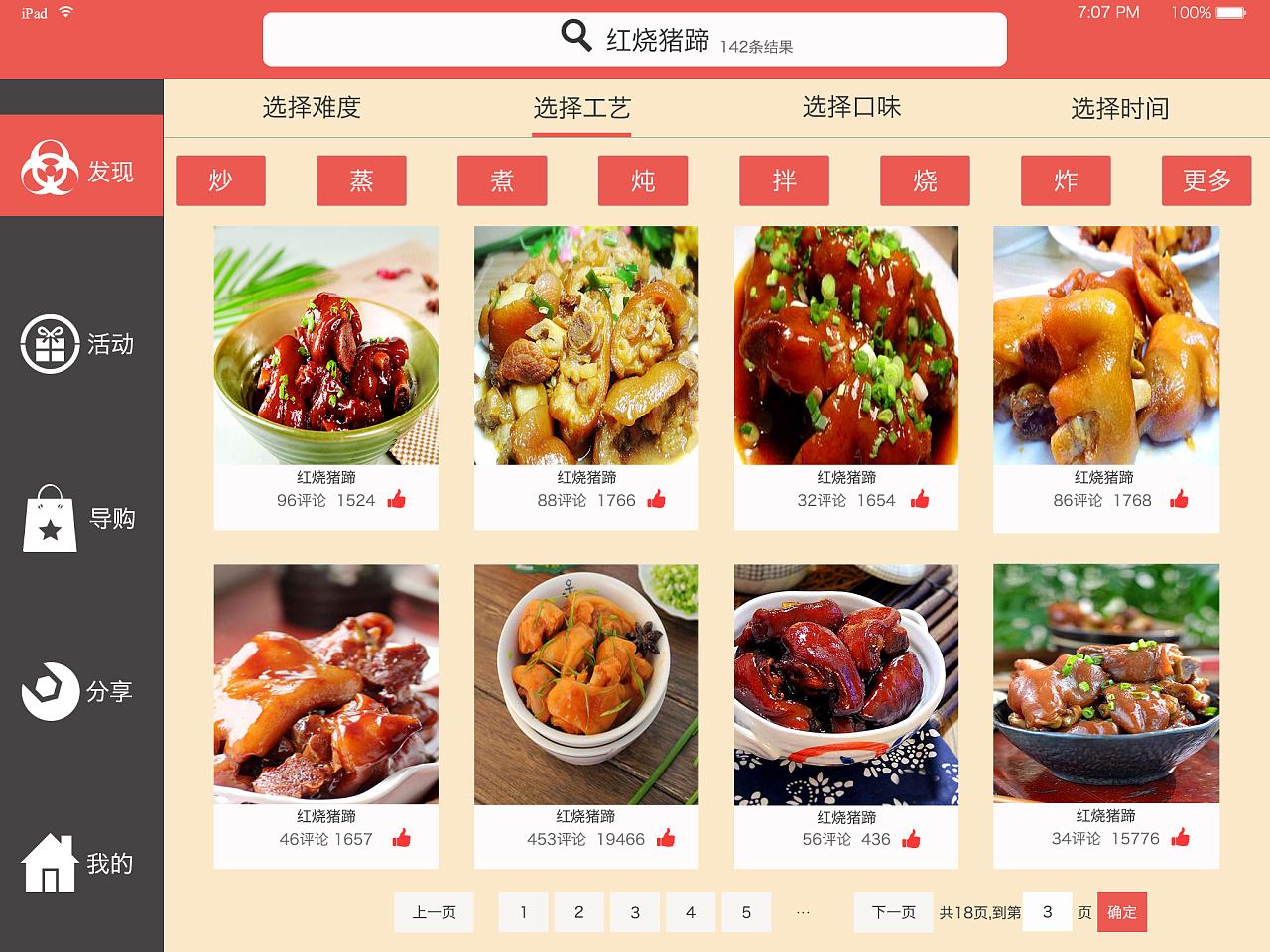Open the 活动 section in the sidebar
This screenshot has height=952, width=1270.
tap(79, 344)
